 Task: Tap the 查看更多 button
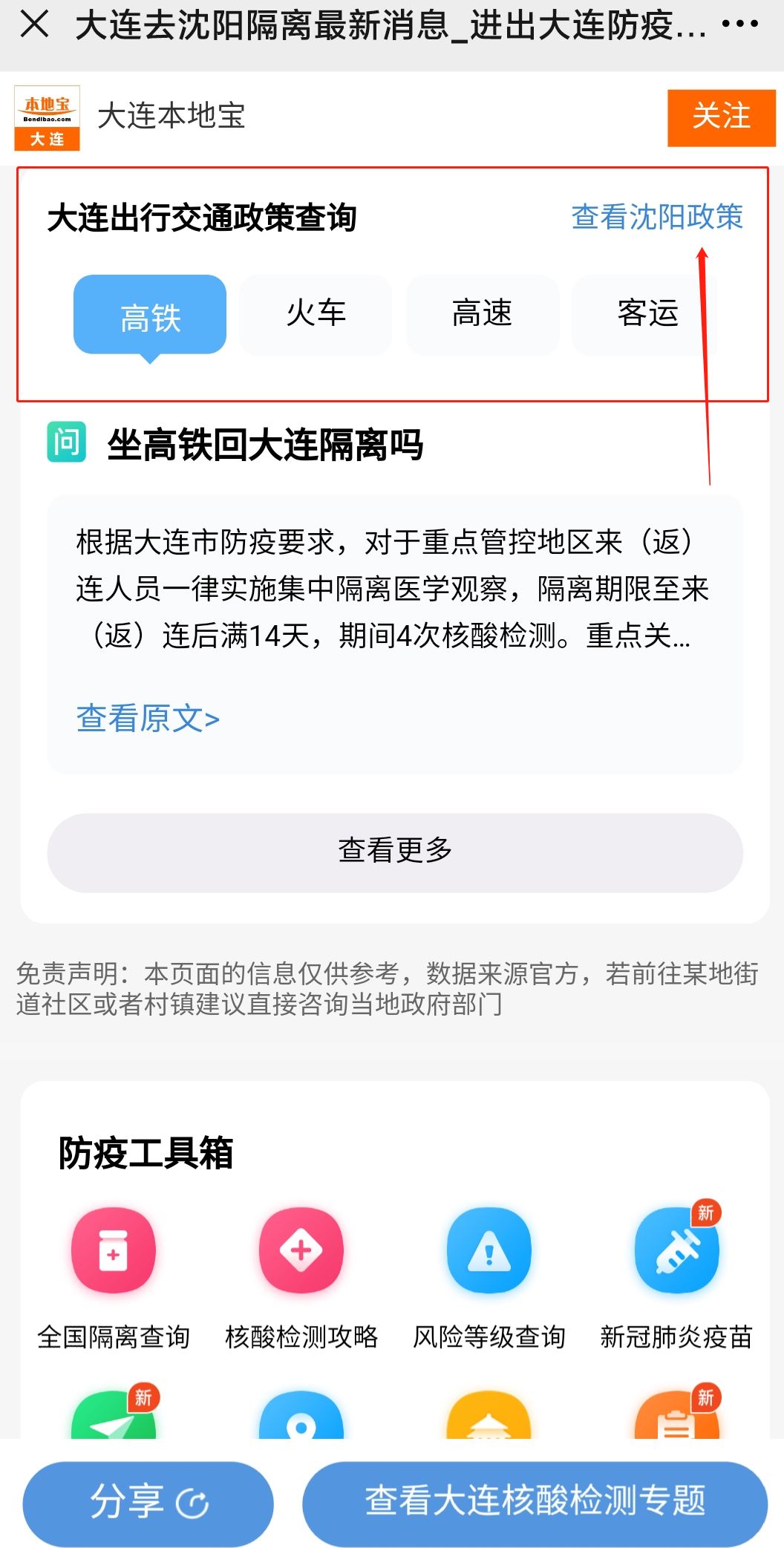[395, 852]
